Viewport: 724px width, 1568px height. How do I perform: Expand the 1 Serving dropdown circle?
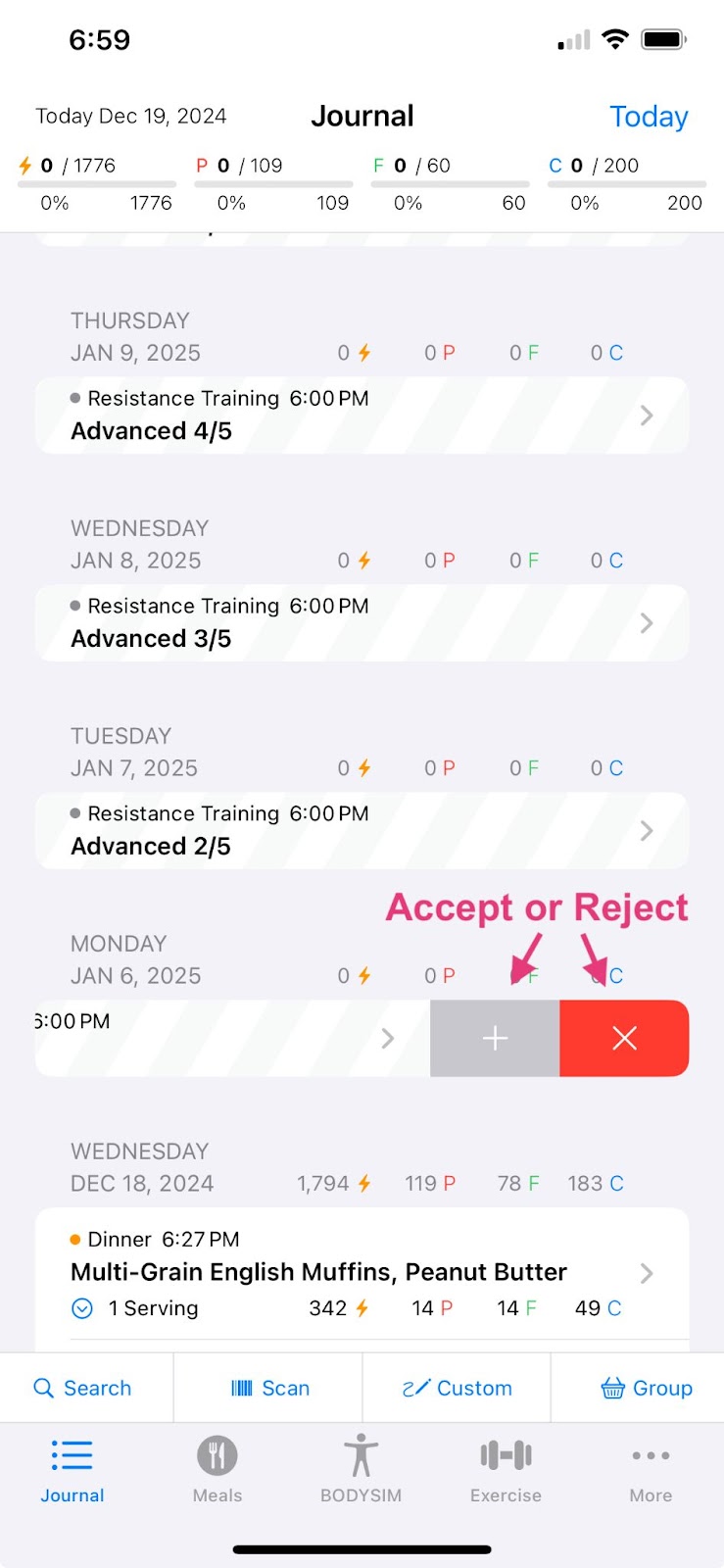(82, 1308)
